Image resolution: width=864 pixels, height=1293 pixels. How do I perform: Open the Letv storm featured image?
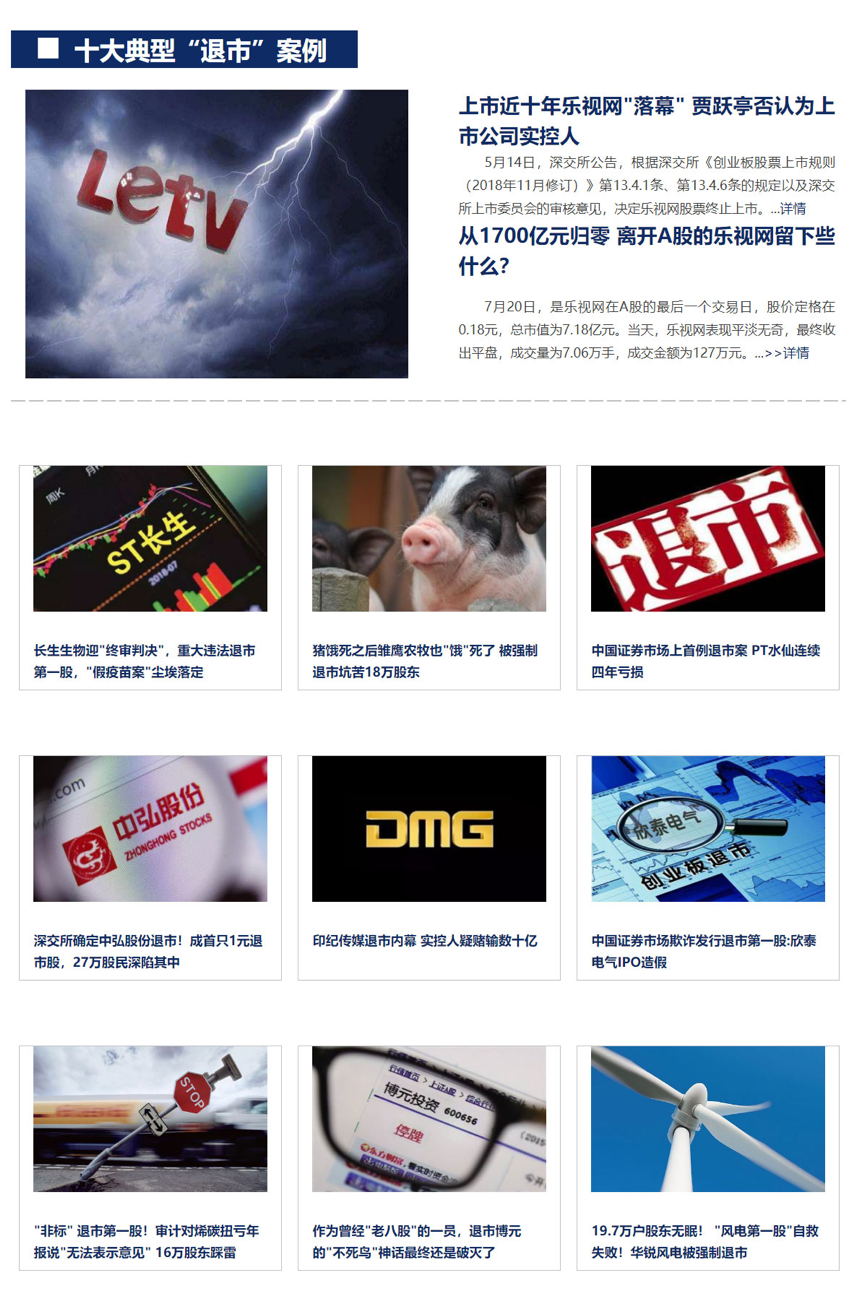tap(216, 234)
